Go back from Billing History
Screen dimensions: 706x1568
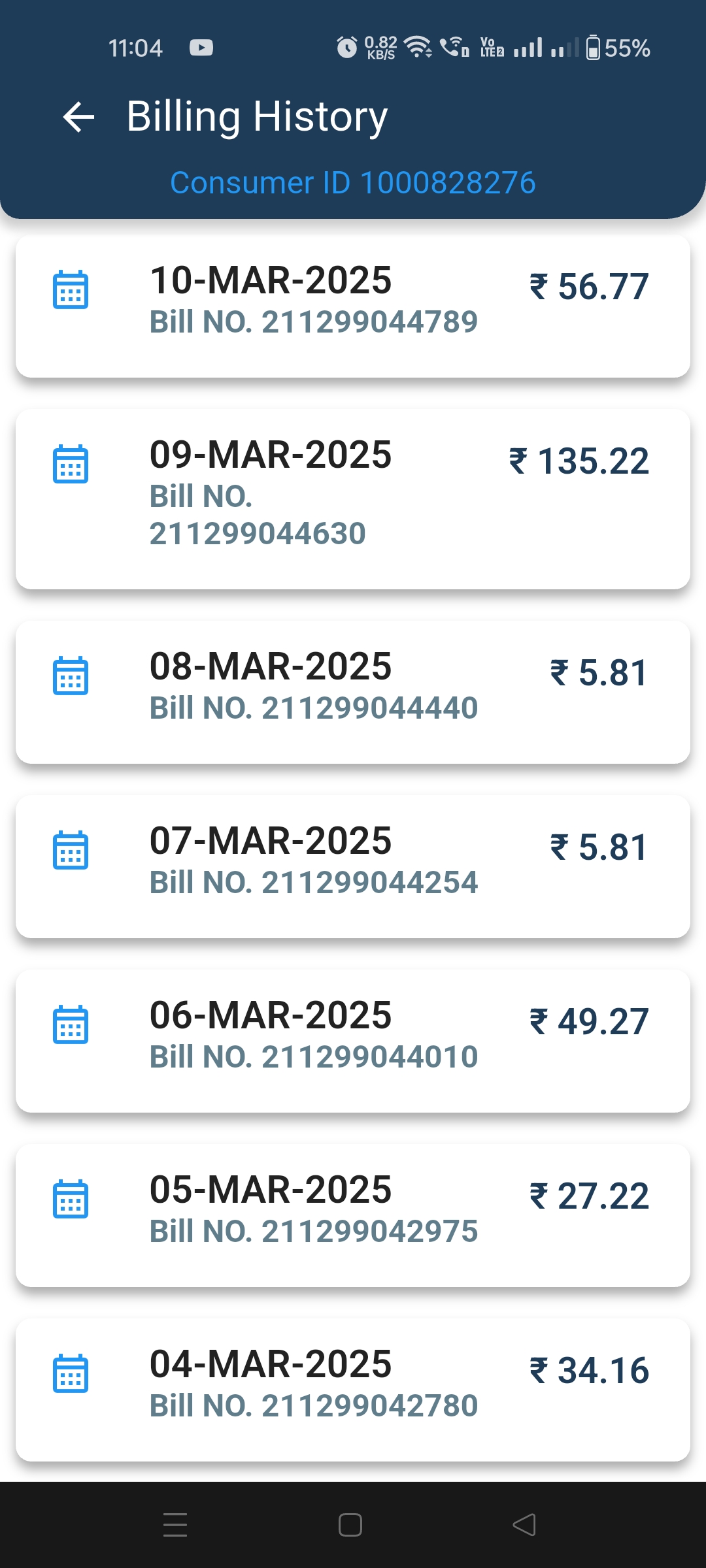[78, 118]
